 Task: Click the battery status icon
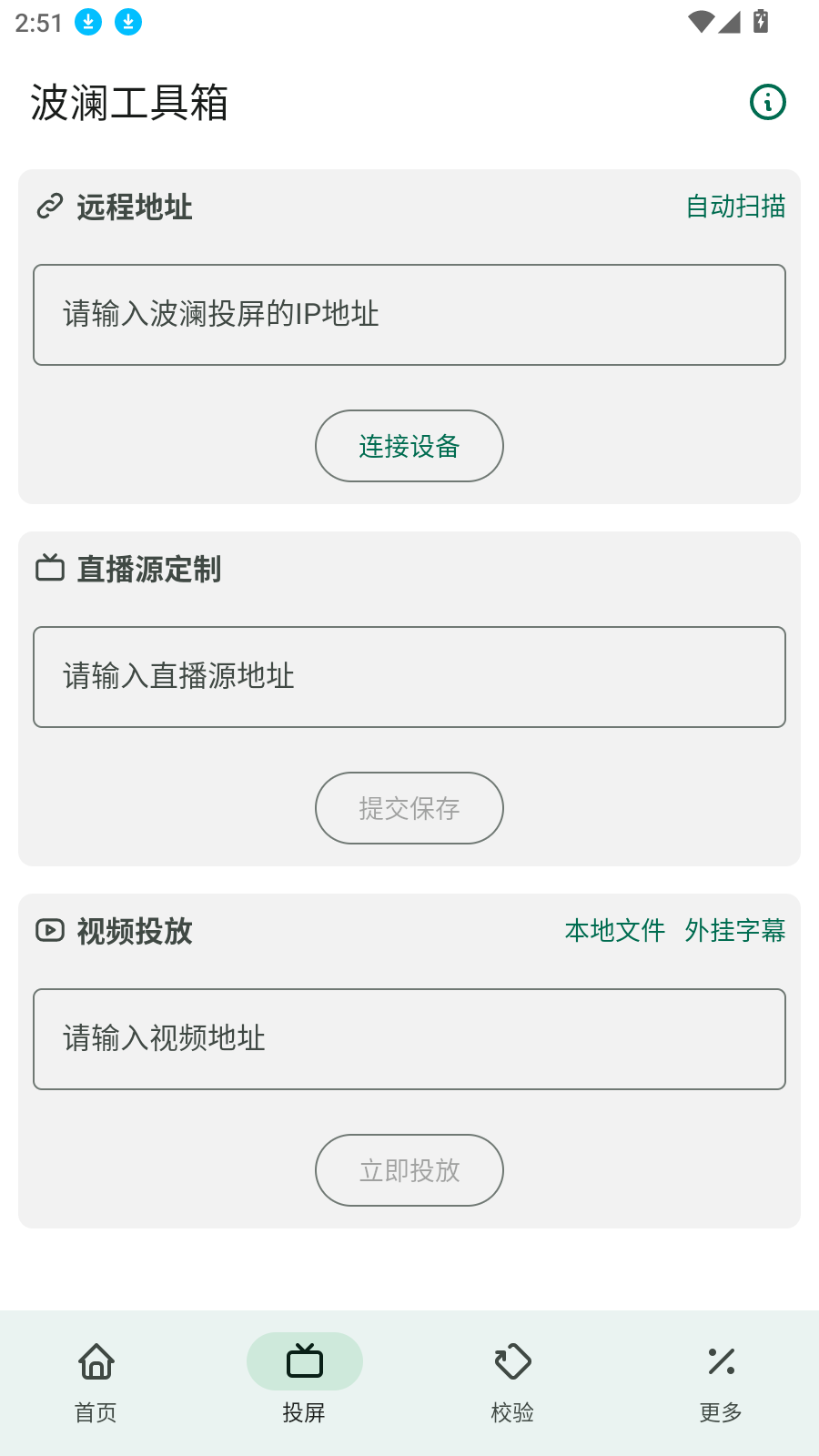click(761, 22)
